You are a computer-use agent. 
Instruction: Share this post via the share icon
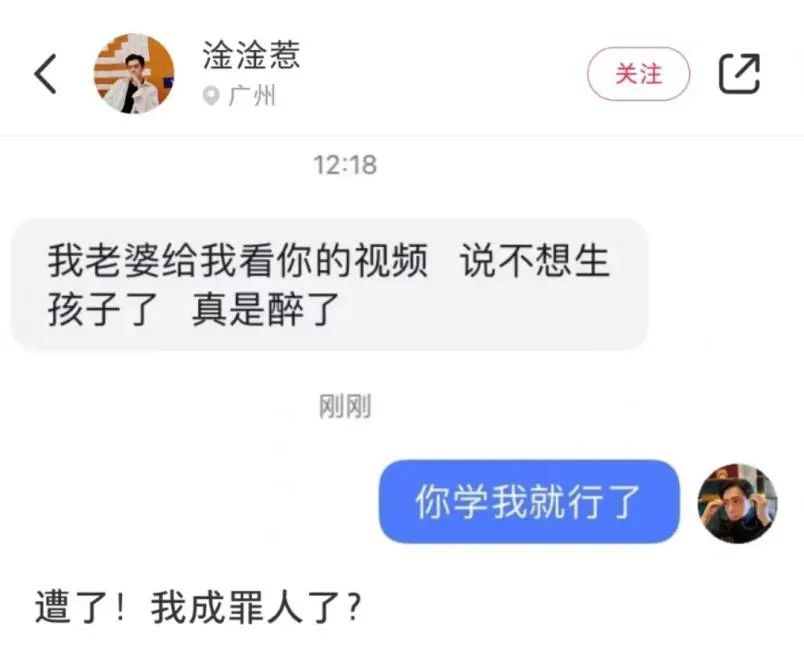click(740, 74)
